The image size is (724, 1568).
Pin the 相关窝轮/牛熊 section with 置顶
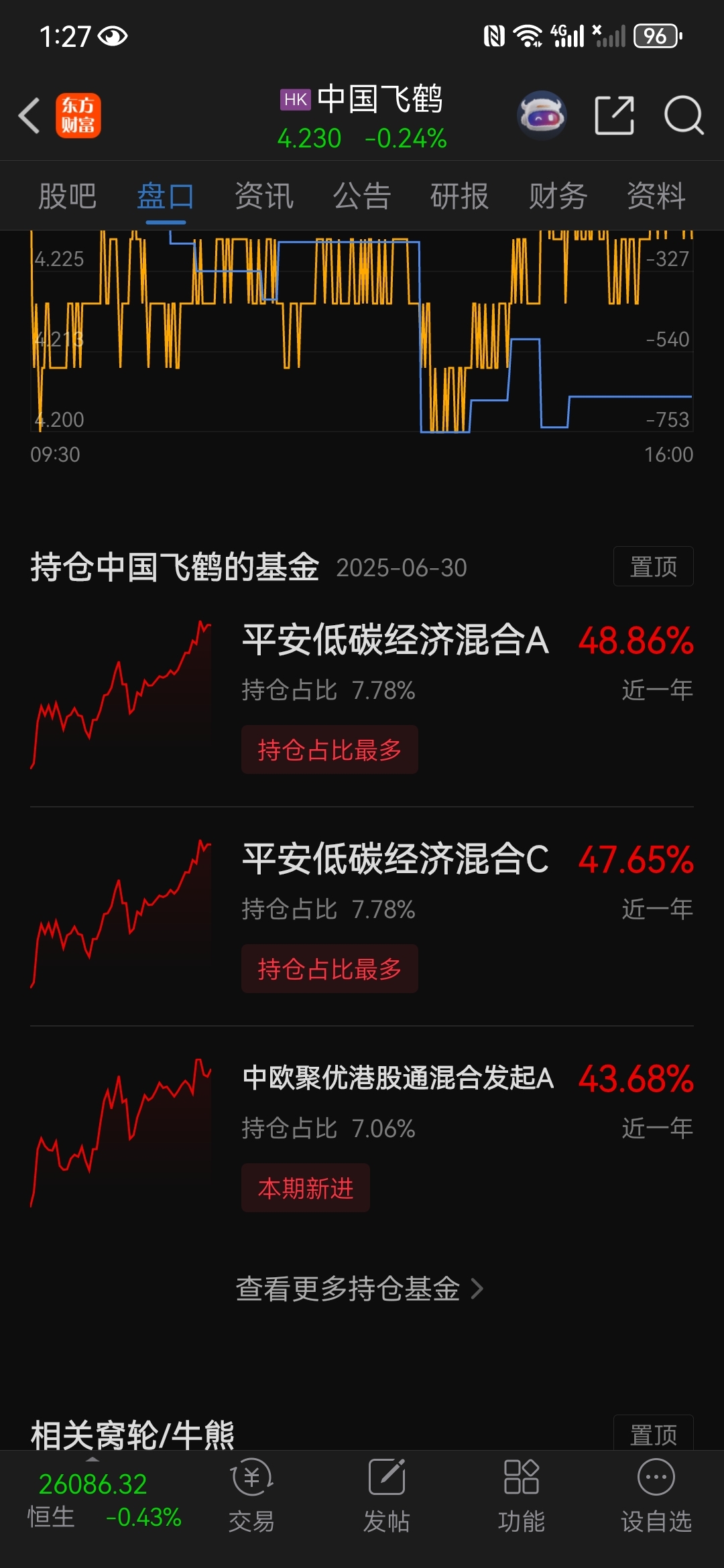[x=654, y=1433]
